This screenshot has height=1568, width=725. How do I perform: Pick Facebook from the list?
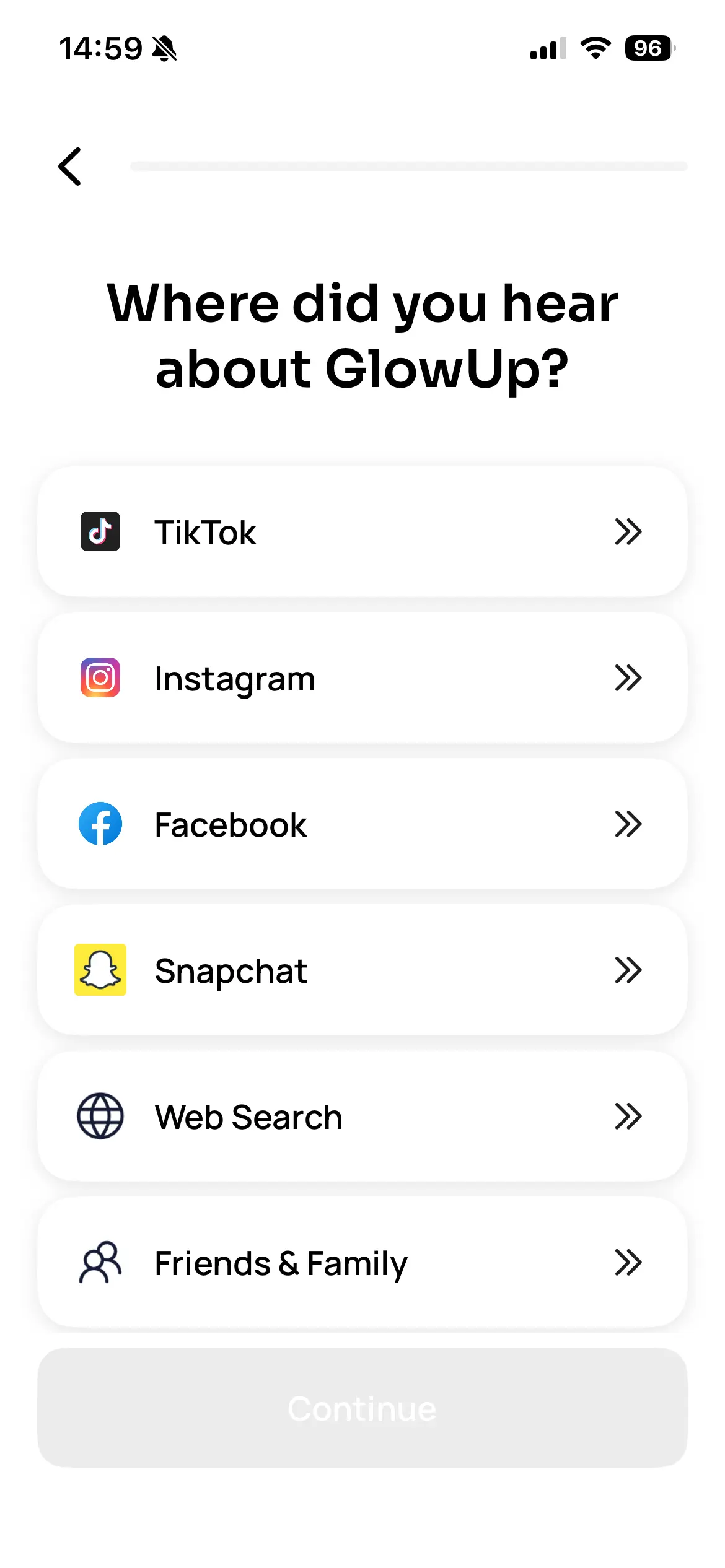coord(362,824)
